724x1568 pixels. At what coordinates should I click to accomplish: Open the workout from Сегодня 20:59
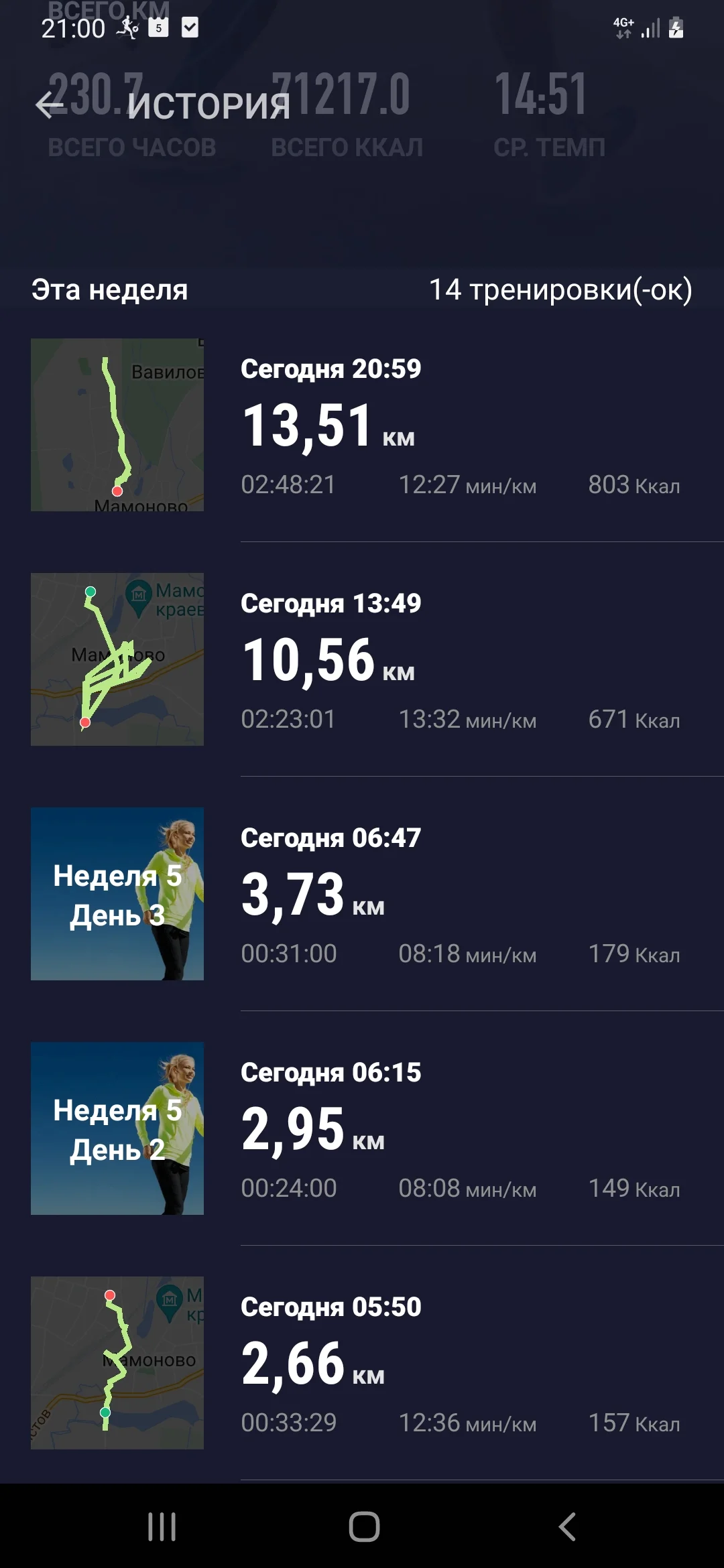(x=362, y=425)
